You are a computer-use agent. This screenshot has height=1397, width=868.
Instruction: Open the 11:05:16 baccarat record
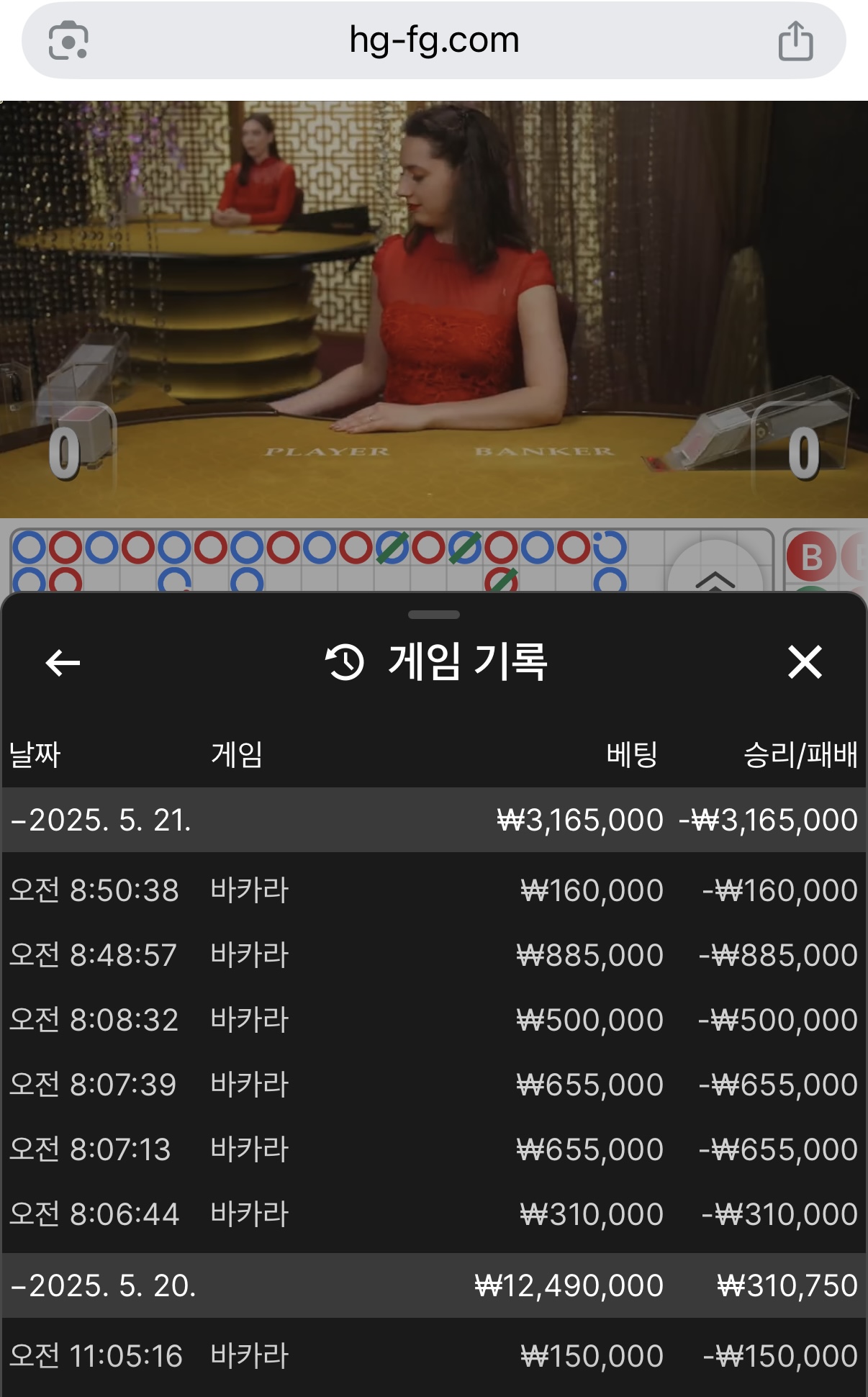[x=433, y=1357]
